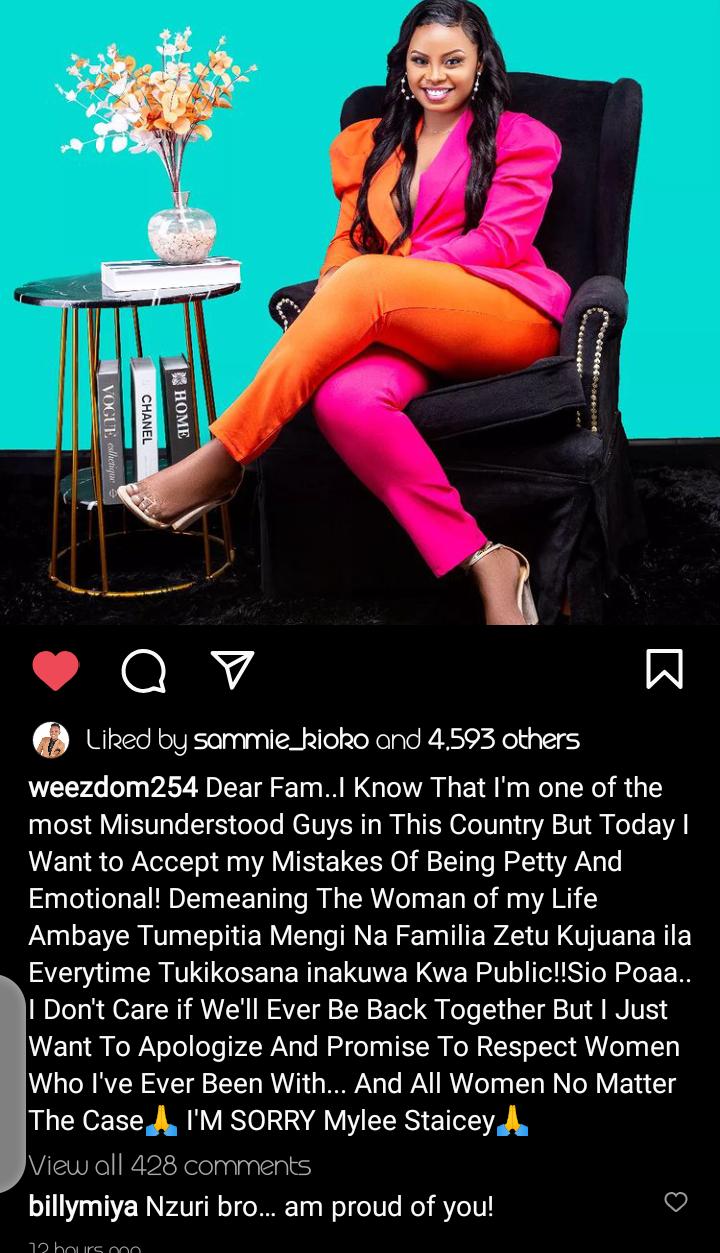
Task: Open the post photo of the woman in the chair
Action: coord(360,312)
